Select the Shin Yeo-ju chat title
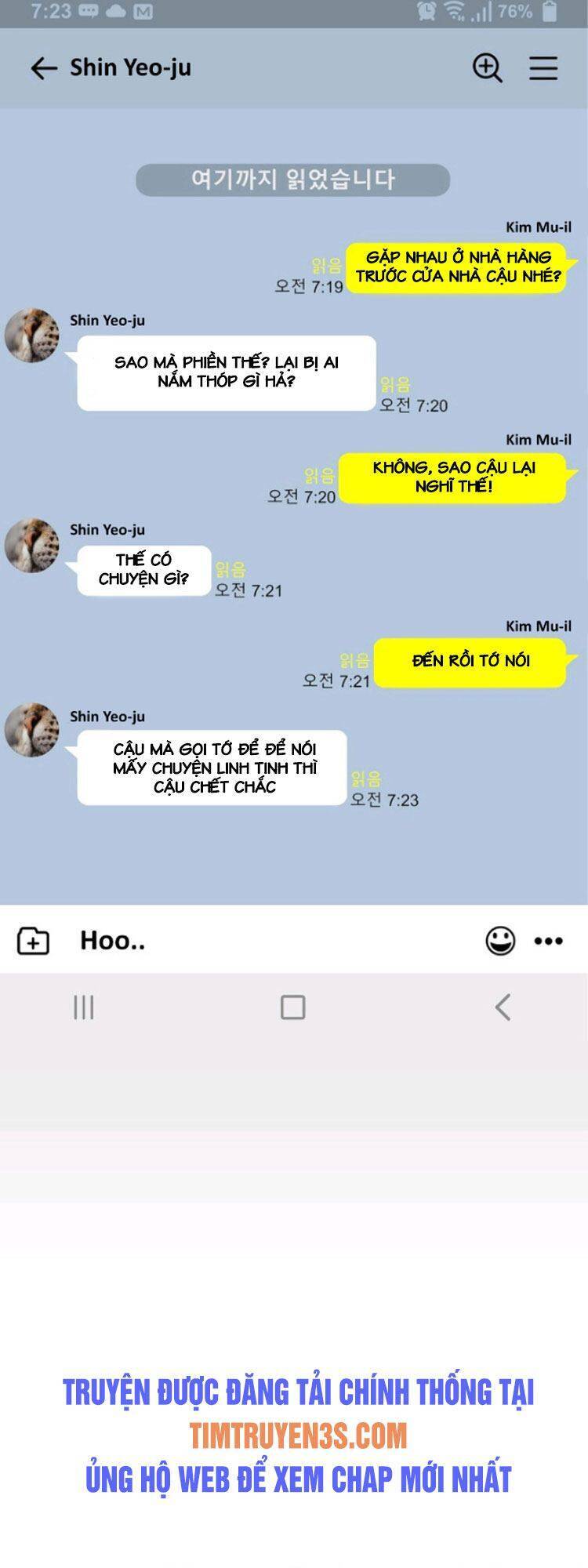 pyautogui.click(x=131, y=67)
